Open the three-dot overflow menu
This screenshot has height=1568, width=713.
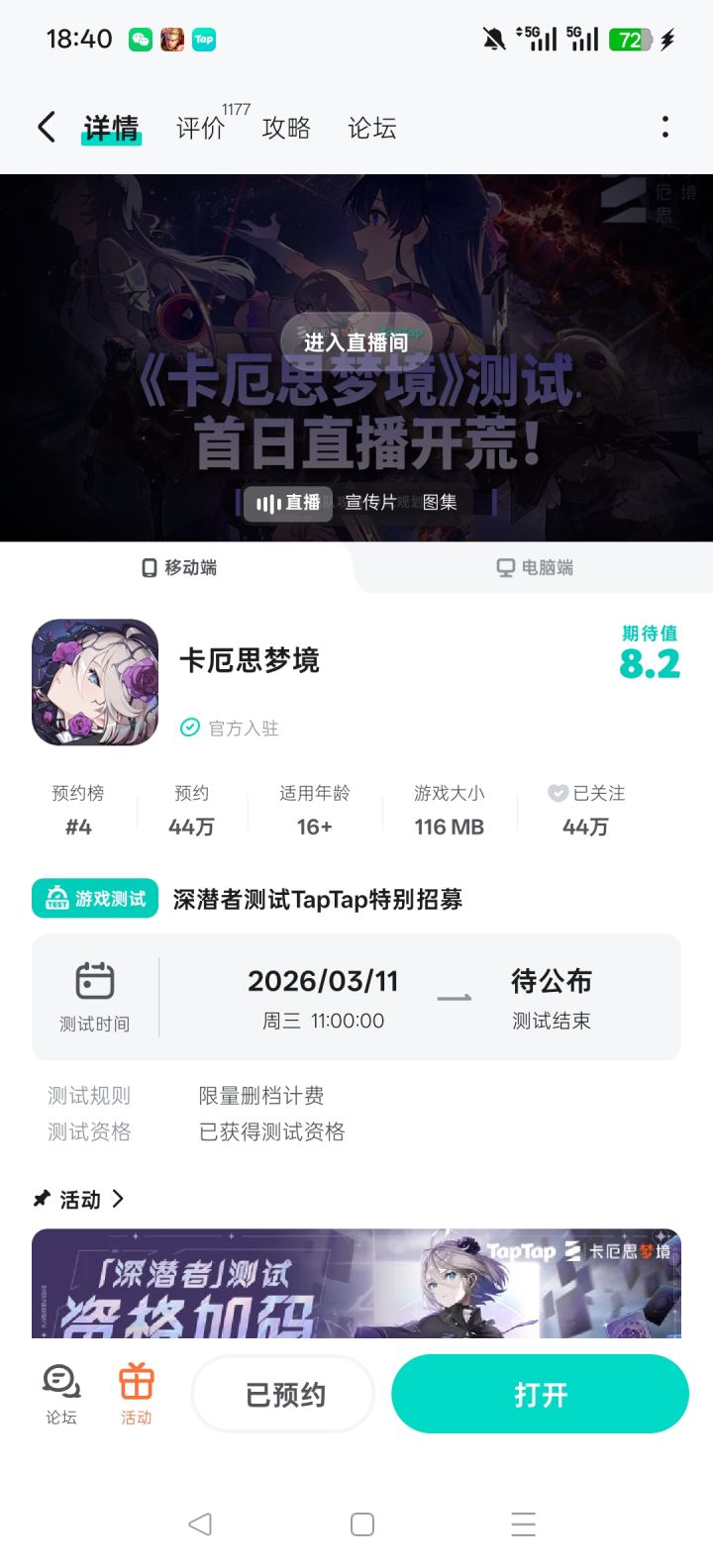(665, 127)
